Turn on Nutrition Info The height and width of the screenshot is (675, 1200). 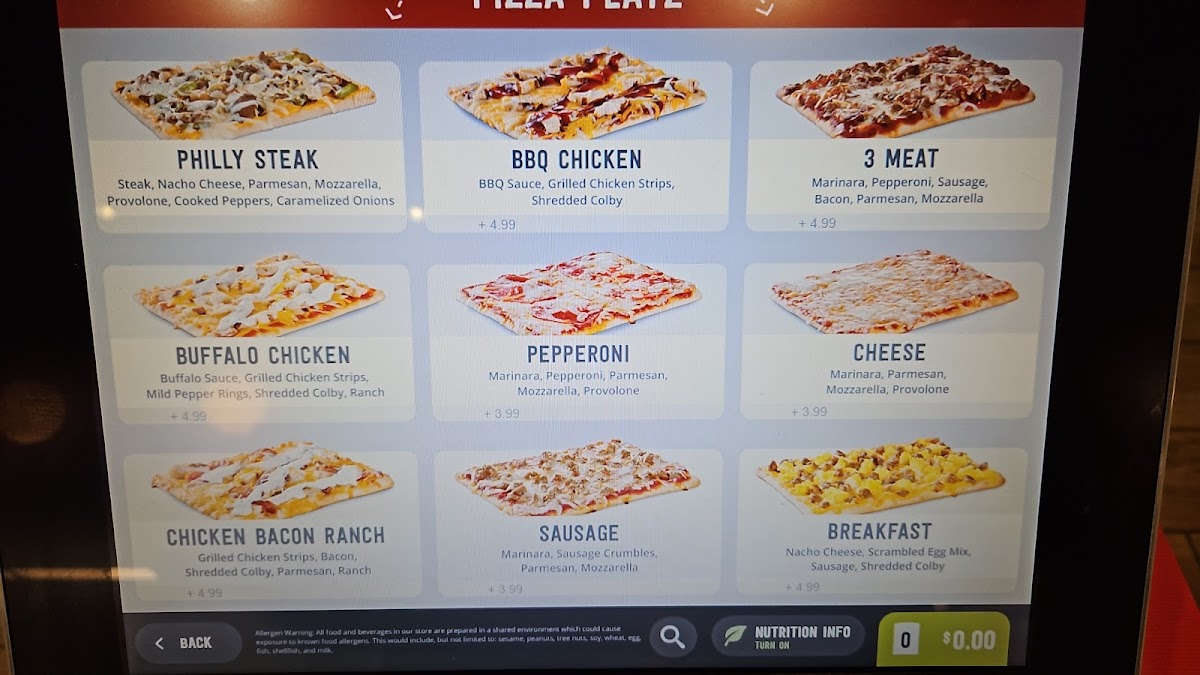tap(788, 636)
